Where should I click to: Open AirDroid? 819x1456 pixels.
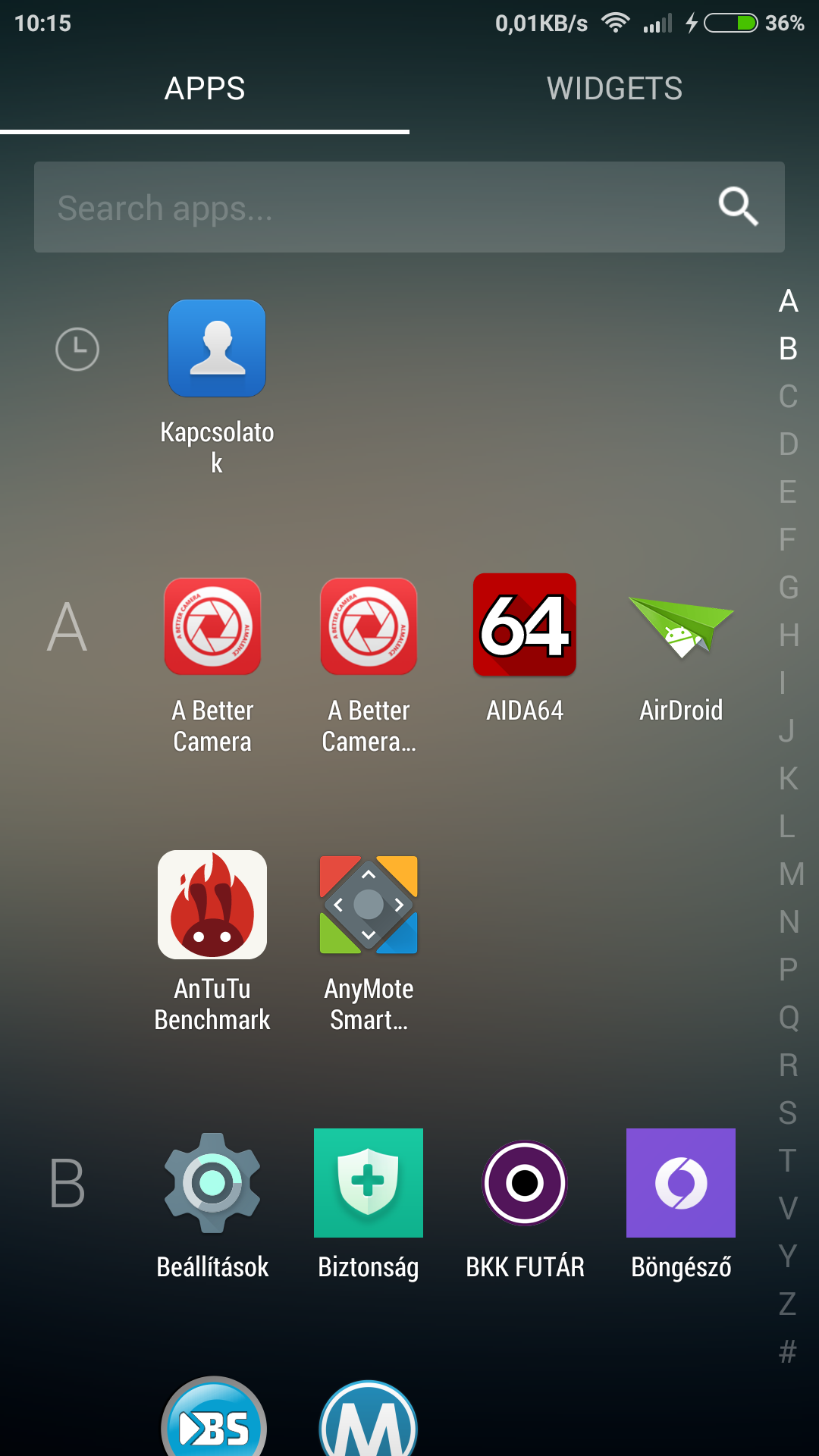[681, 626]
